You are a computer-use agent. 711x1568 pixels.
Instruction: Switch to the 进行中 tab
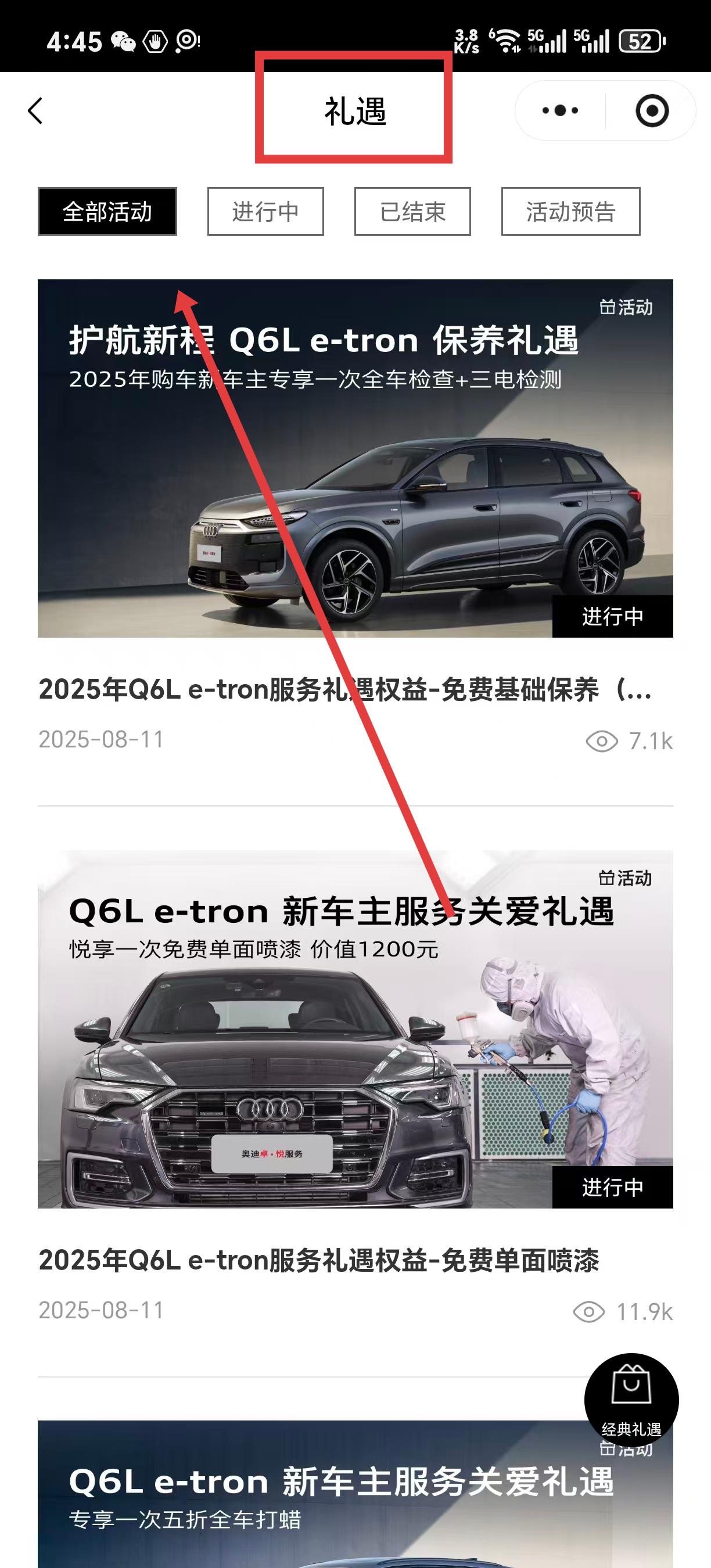point(265,211)
